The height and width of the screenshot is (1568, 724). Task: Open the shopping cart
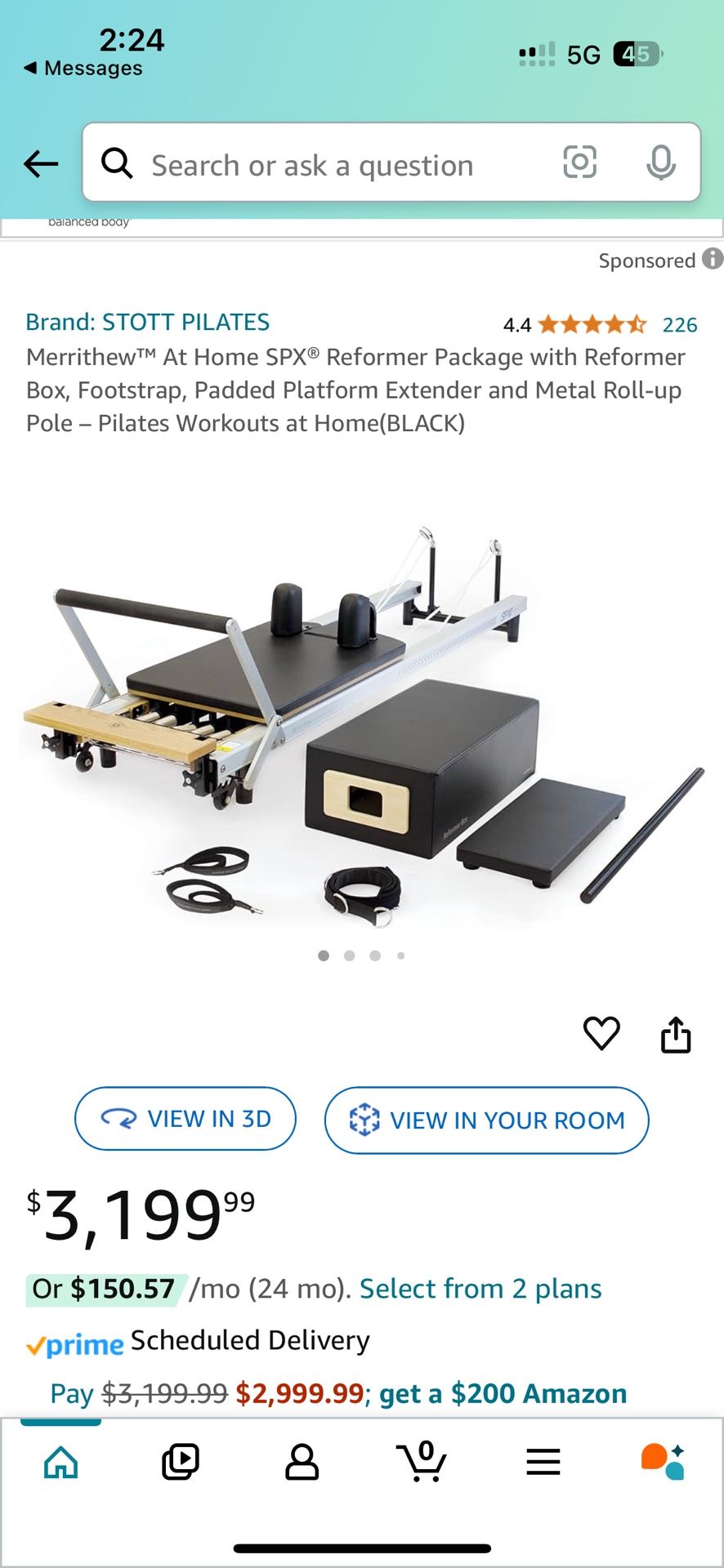pyautogui.click(x=422, y=1461)
